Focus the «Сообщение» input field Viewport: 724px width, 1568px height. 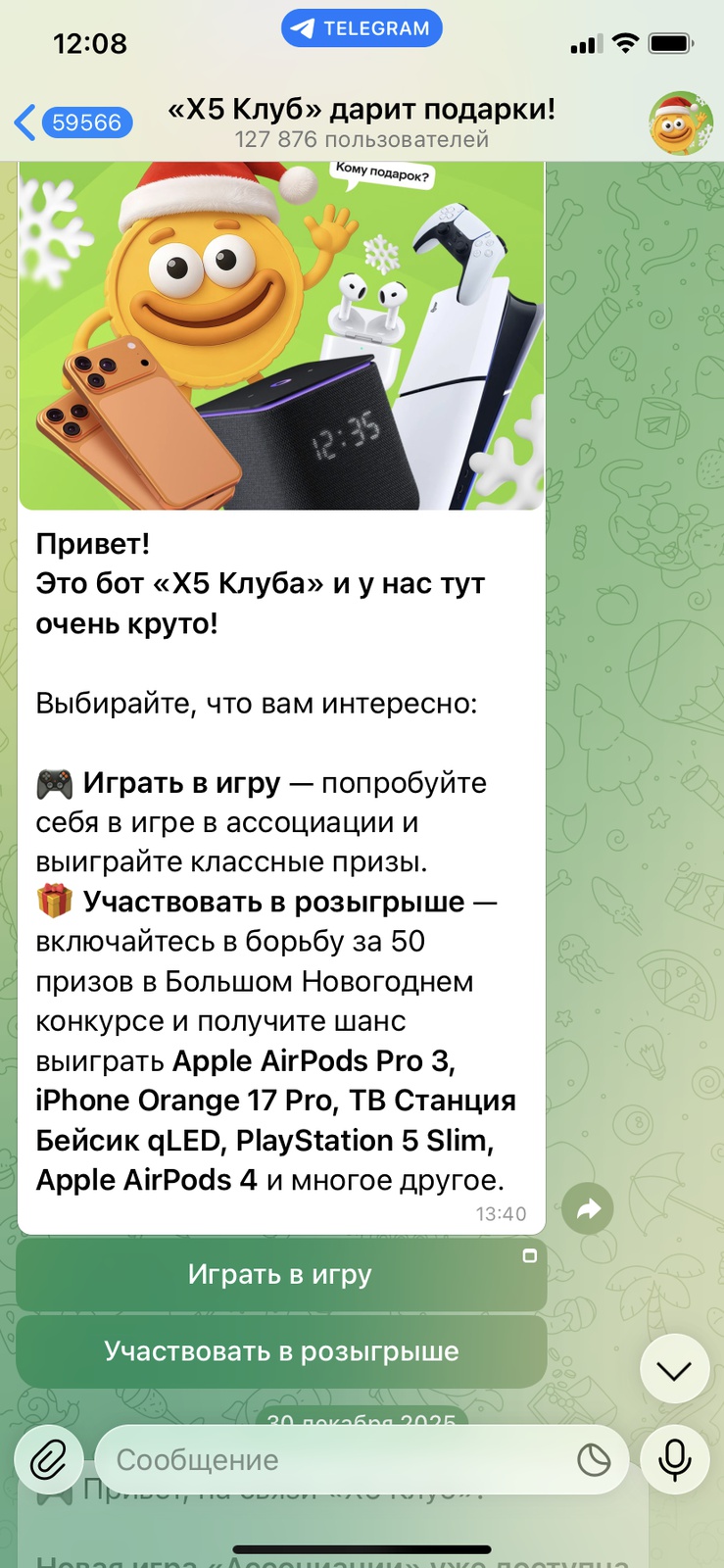[333, 1460]
